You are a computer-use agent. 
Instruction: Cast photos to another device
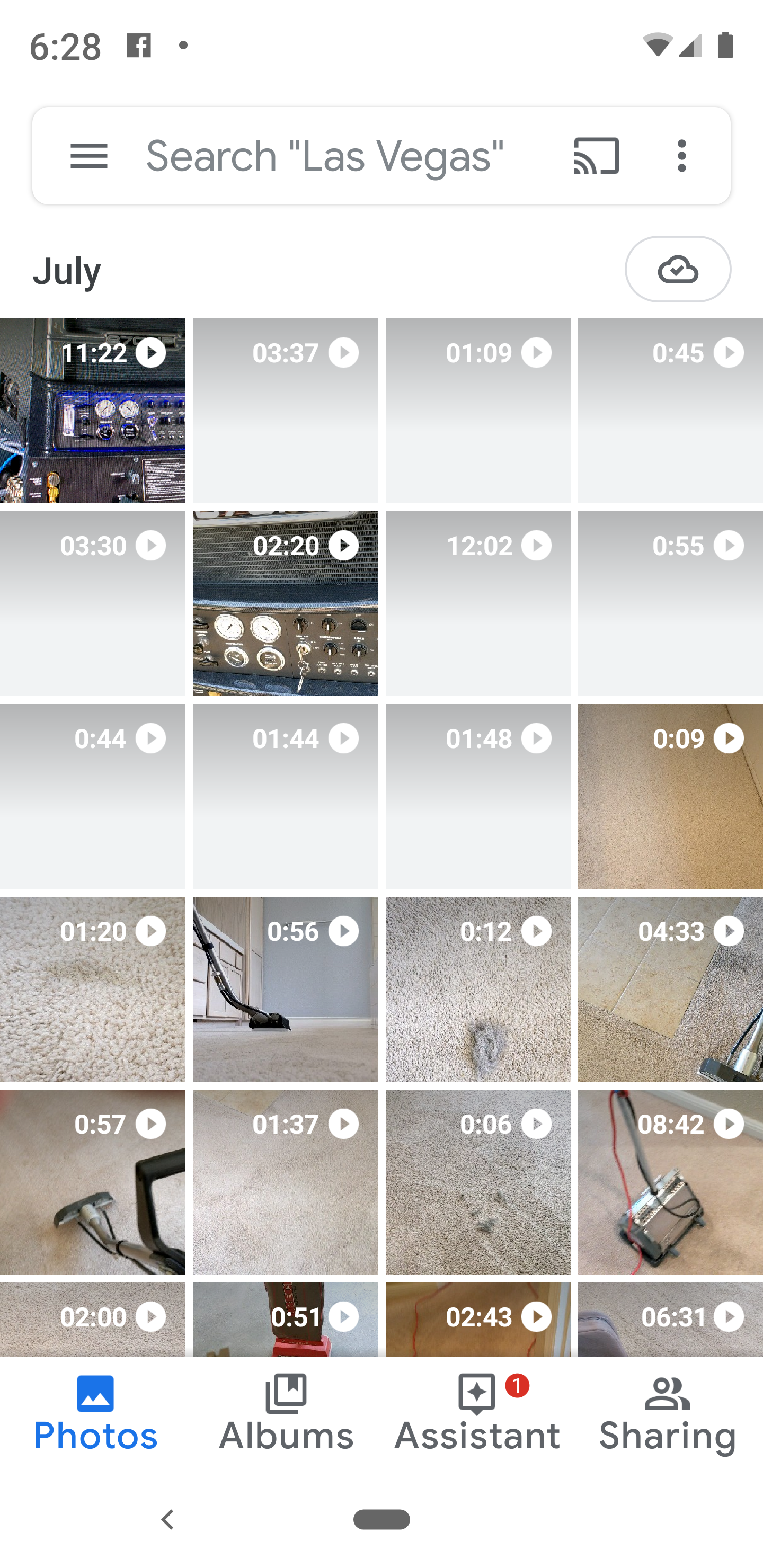[596, 156]
